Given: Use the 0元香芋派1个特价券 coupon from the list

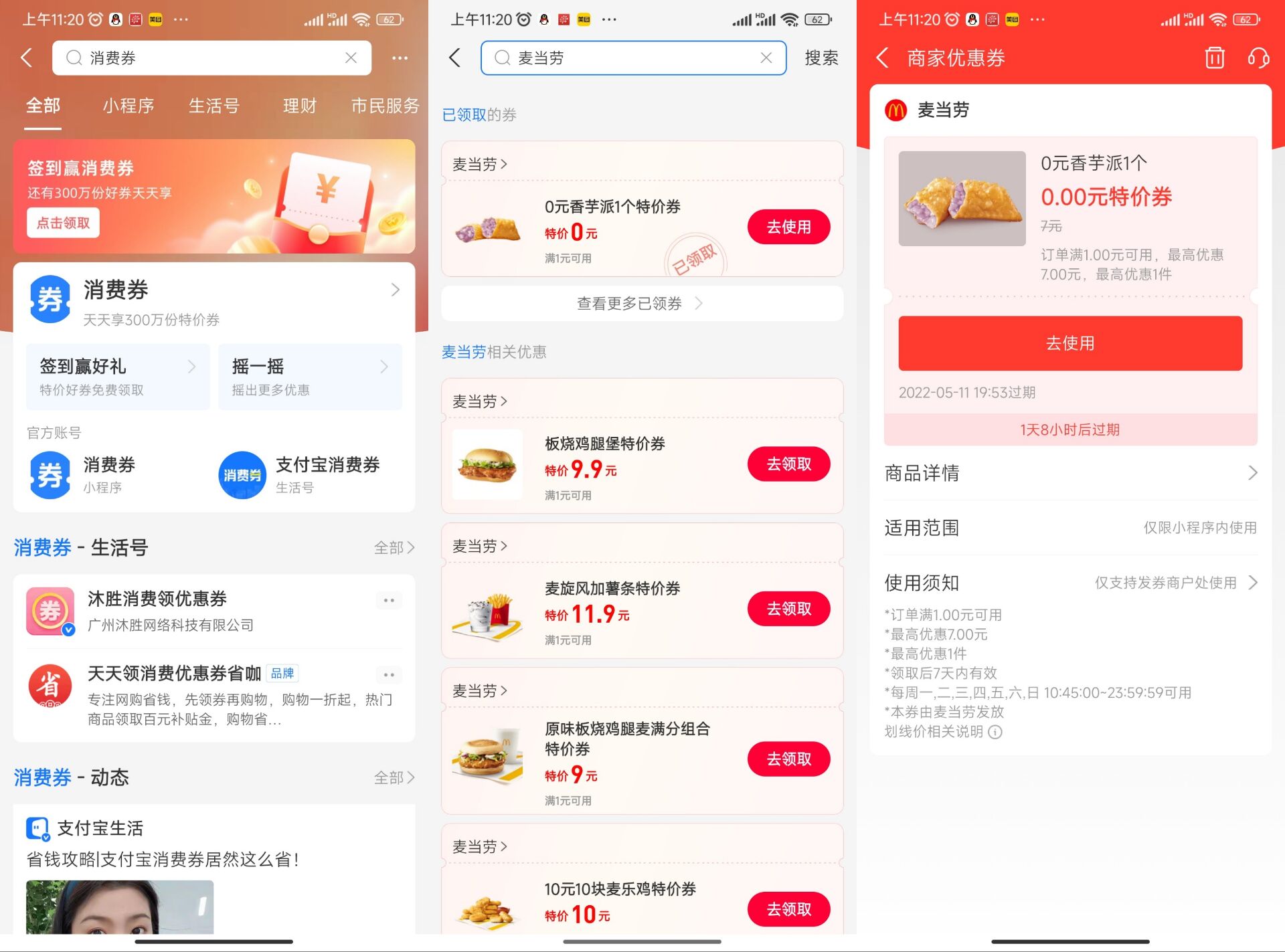Looking at the screenshot, I should (x=788, y=227).
